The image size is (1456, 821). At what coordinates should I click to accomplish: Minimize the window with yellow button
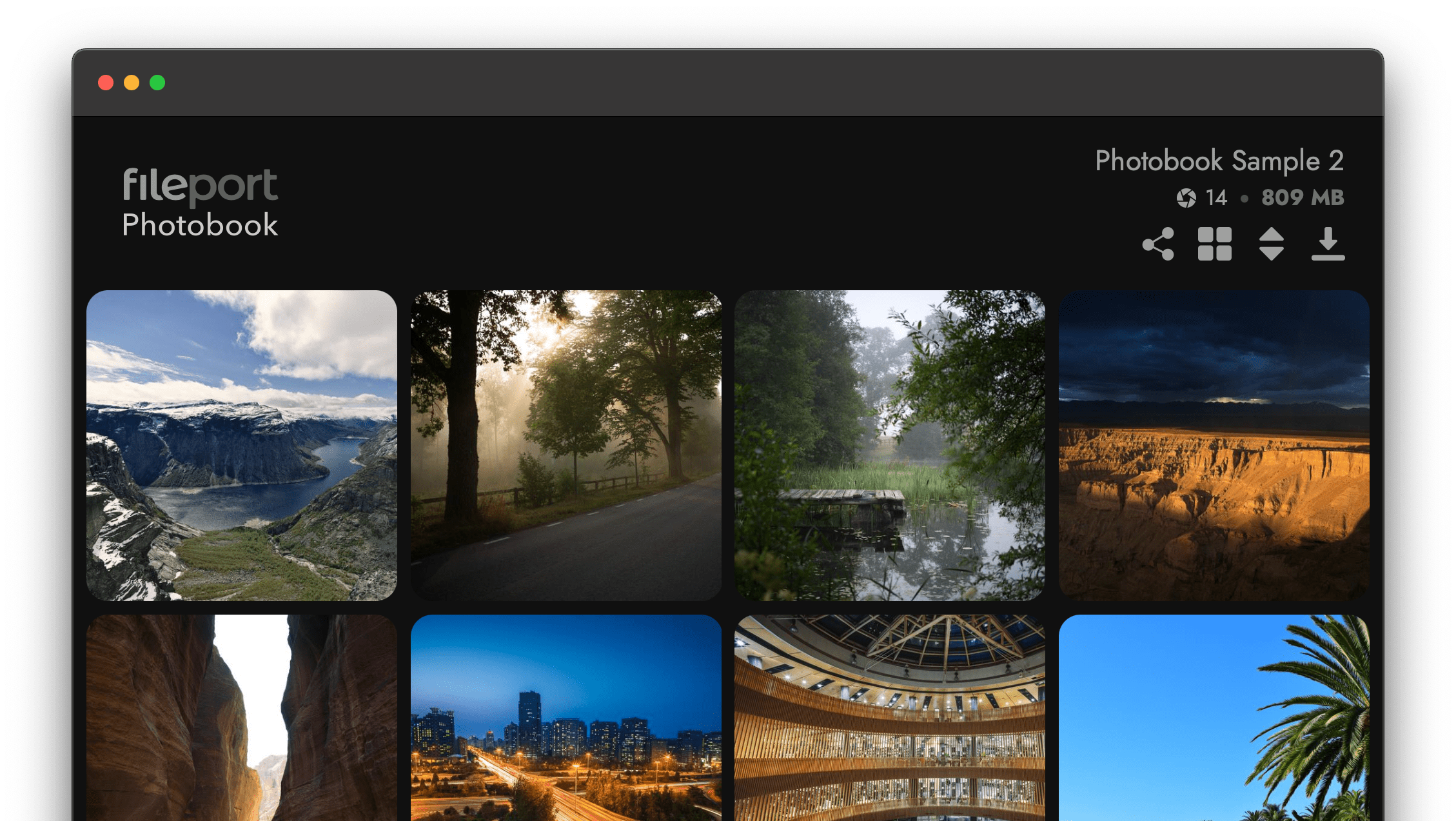pyautogui.click(x=132, y=83)
